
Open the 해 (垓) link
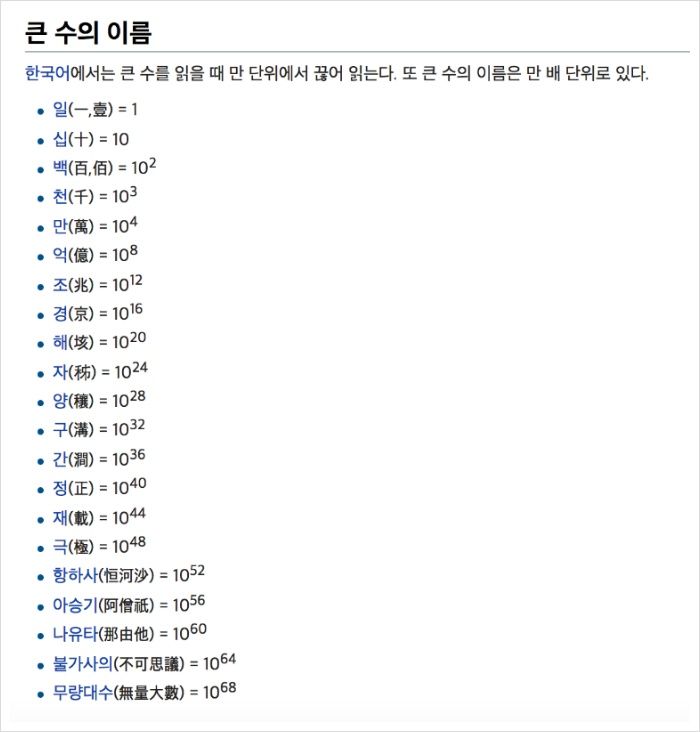[x=59, y=344]
